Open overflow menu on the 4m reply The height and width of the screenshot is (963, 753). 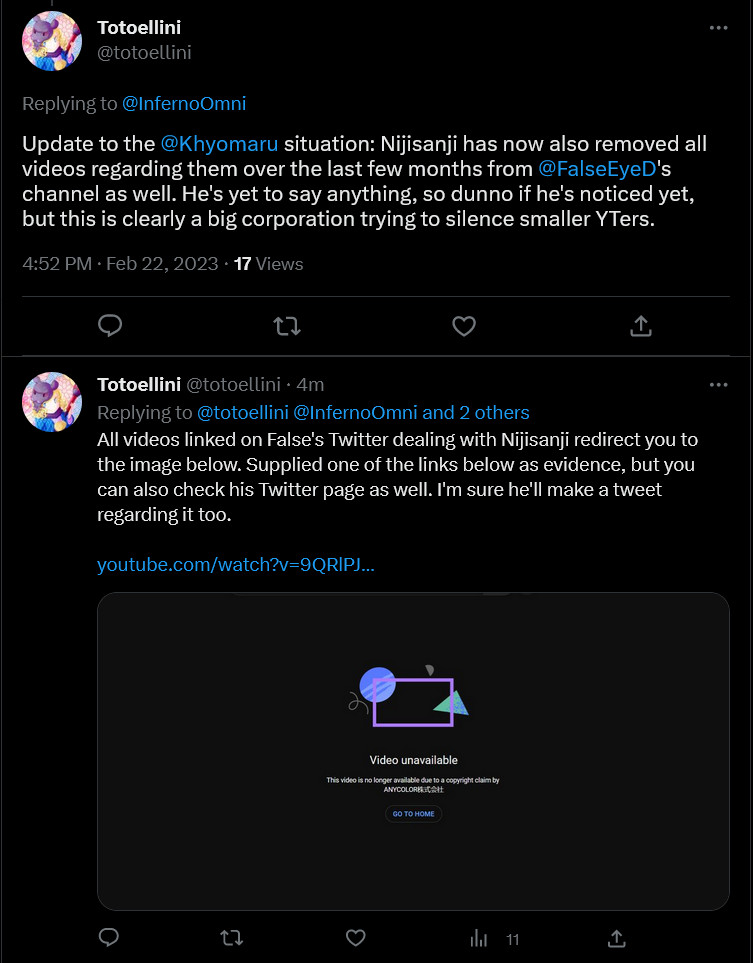[x=718, y=385]
